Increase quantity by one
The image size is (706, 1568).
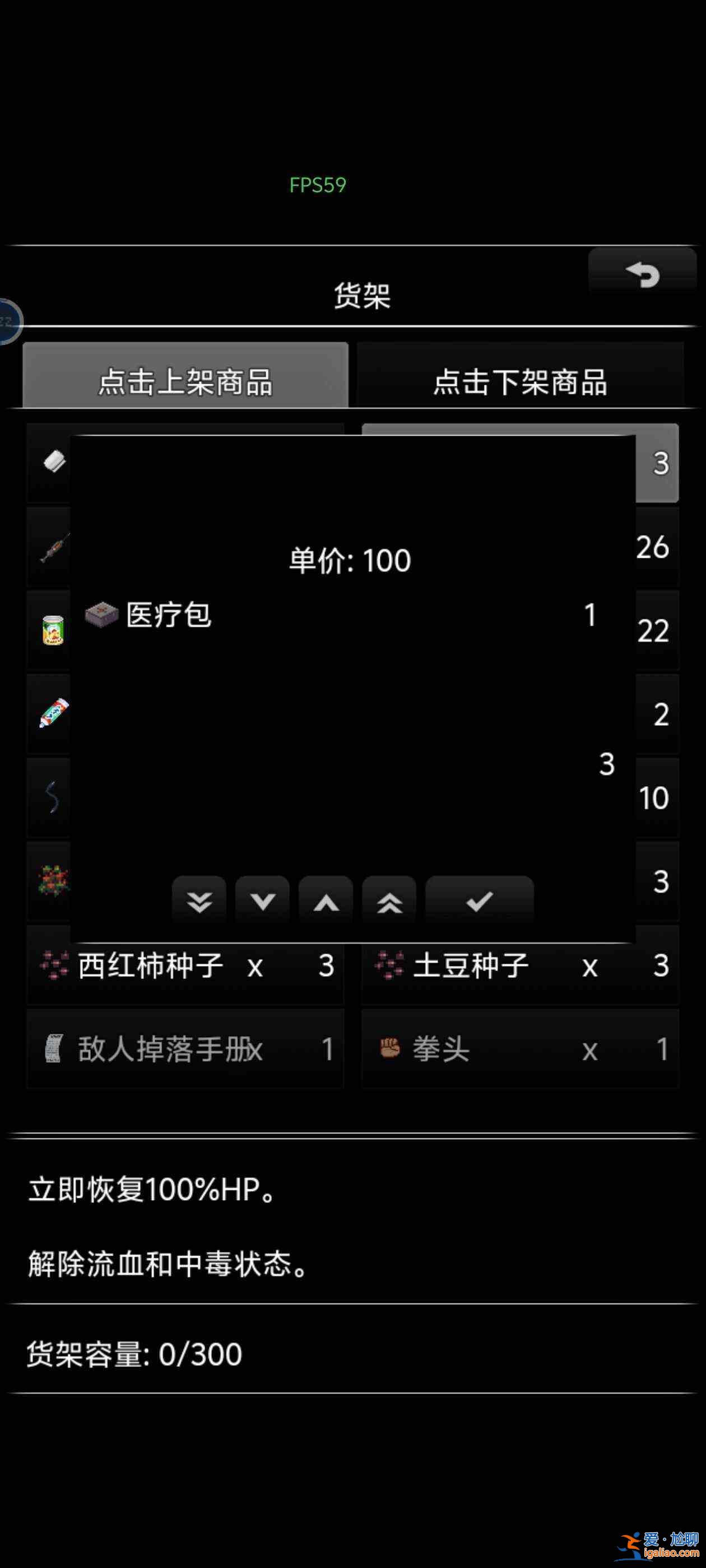coord(326,902)
